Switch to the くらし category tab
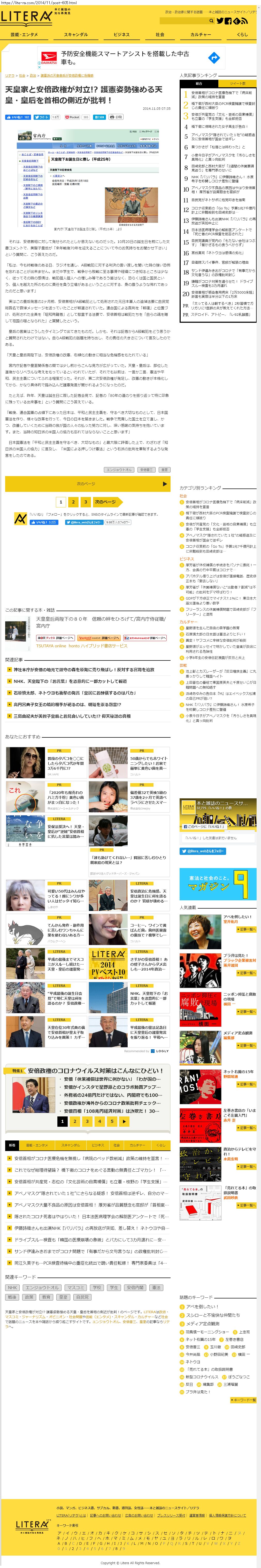This screenshot has height=1568, width=261. (x=242, y=35)
